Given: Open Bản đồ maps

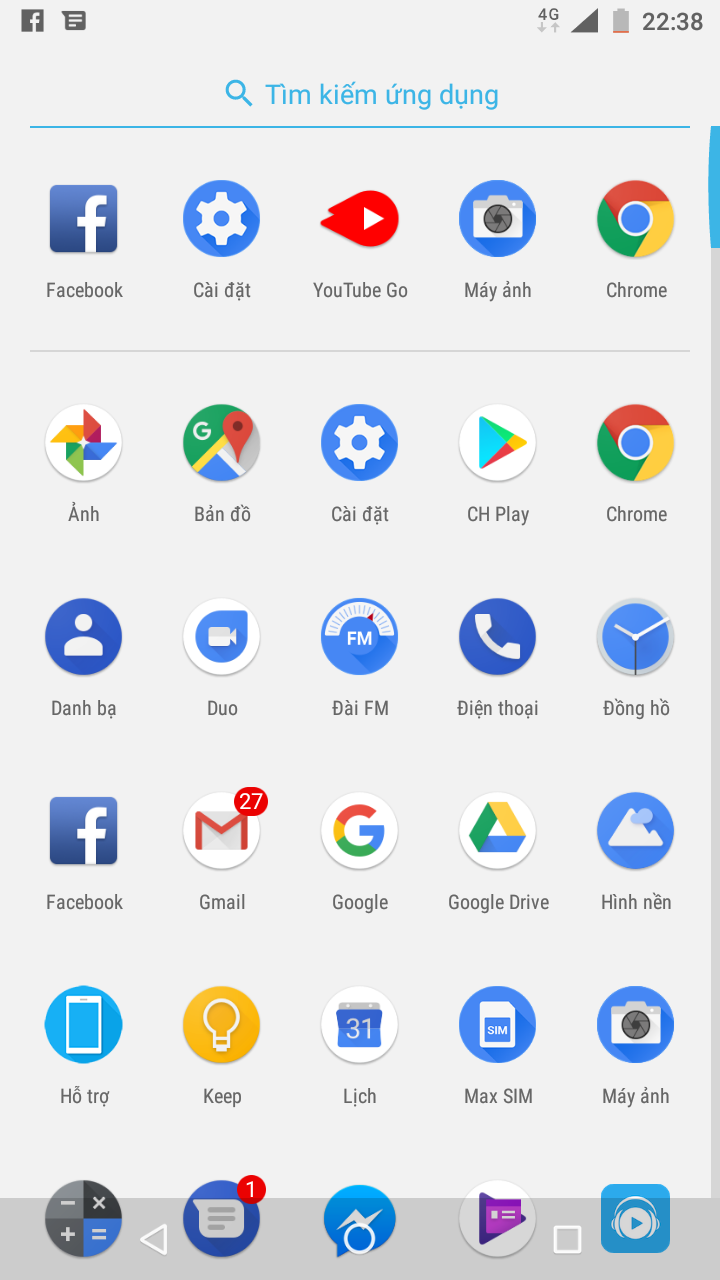Looking at the screenshot, I should click(222, 443).
